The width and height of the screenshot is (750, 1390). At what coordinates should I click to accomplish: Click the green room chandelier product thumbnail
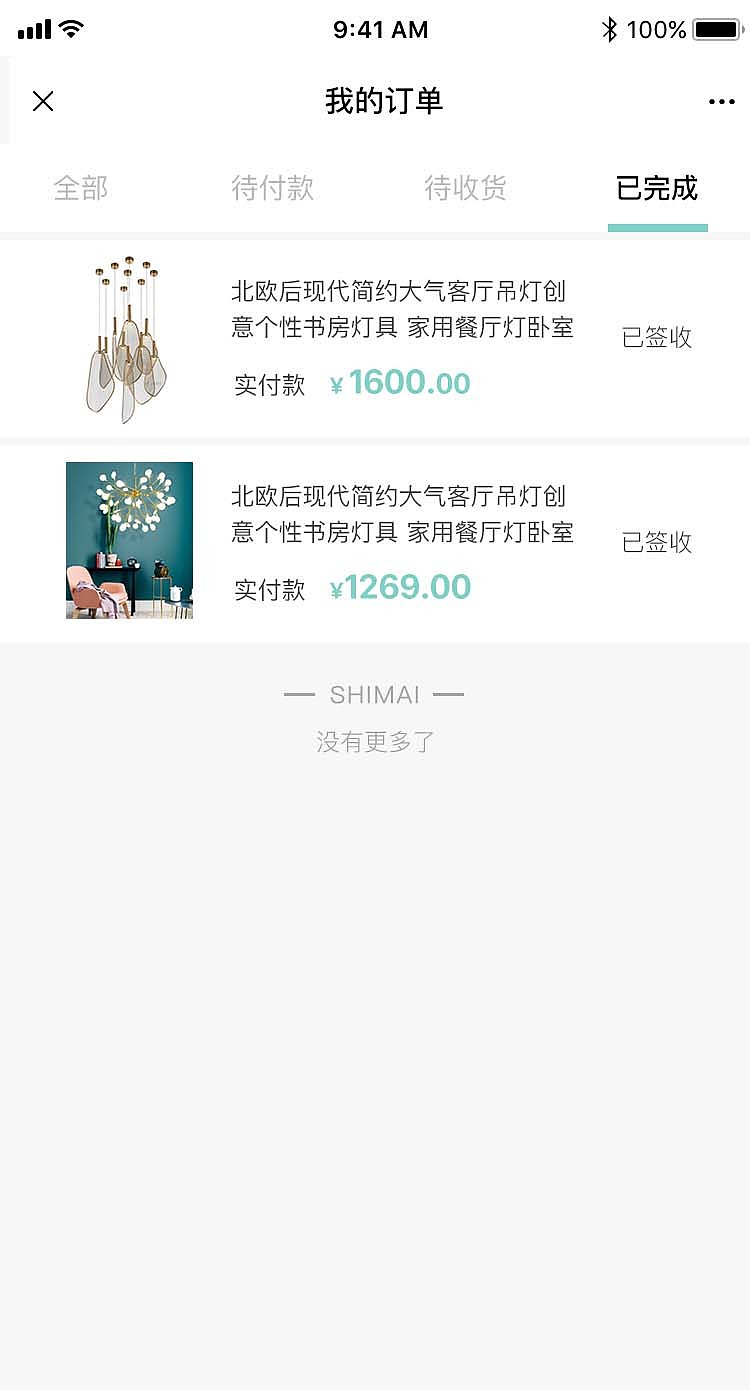pyautogui.click(x=129, y=540)
